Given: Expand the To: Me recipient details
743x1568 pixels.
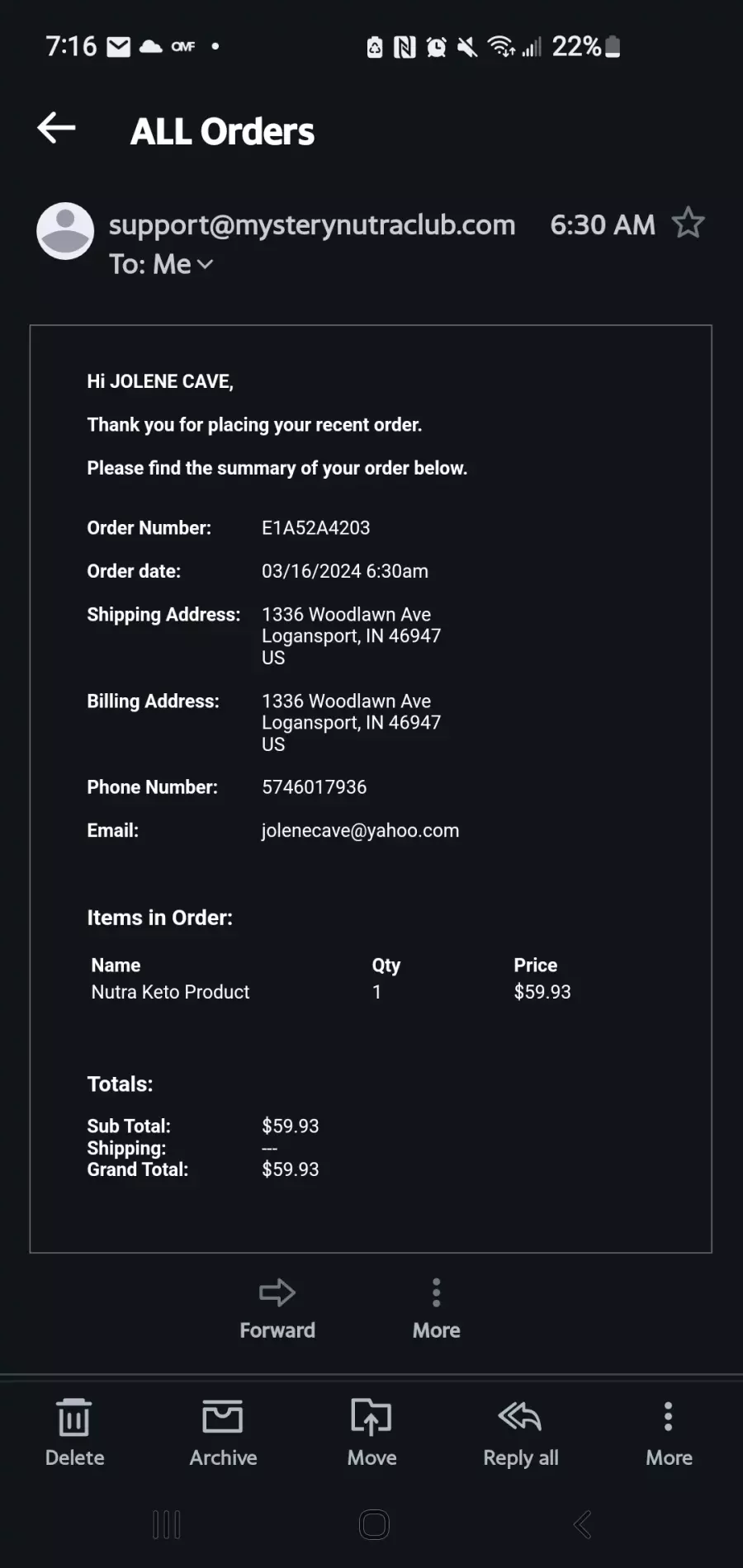Looking at the screenshot, I should pos(162,264).
